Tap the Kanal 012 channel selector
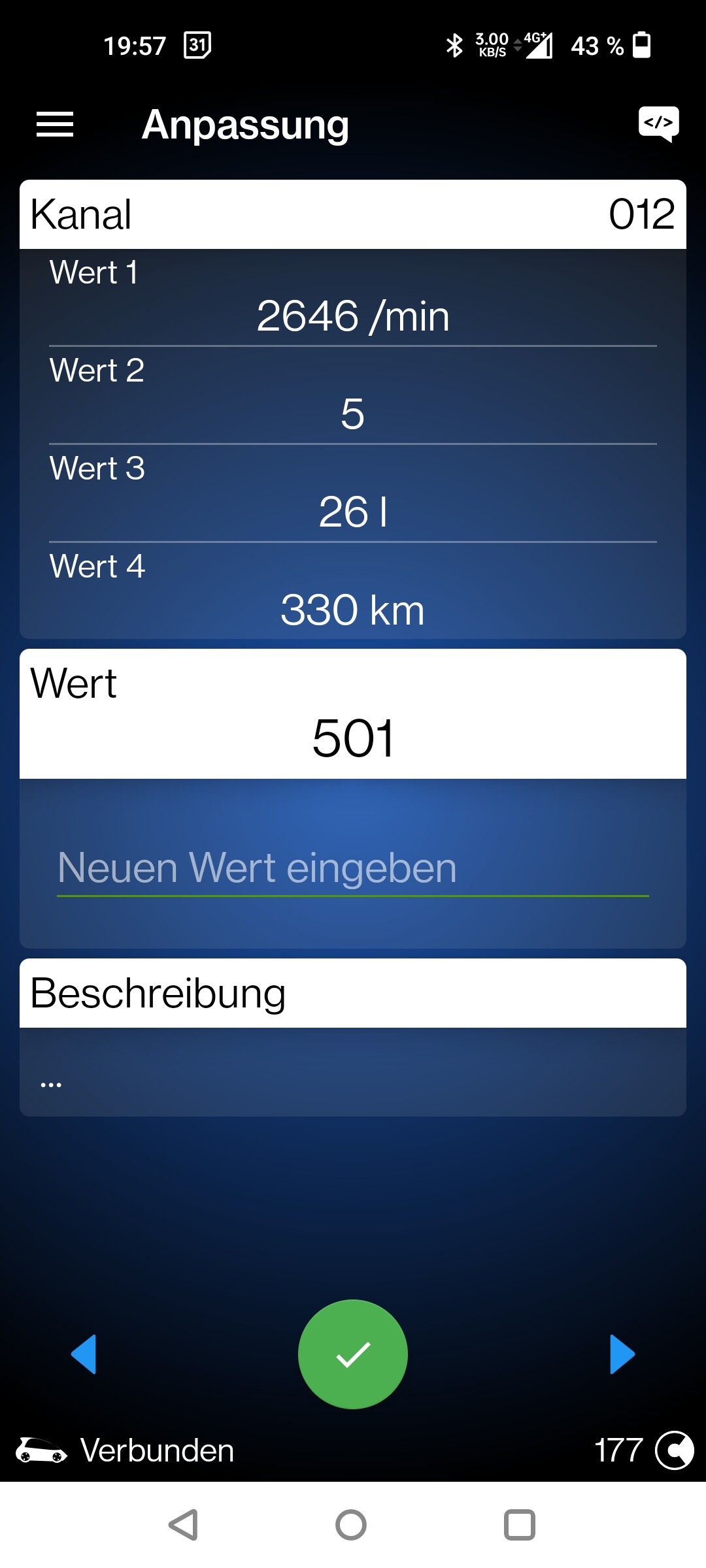 (353, 214)
